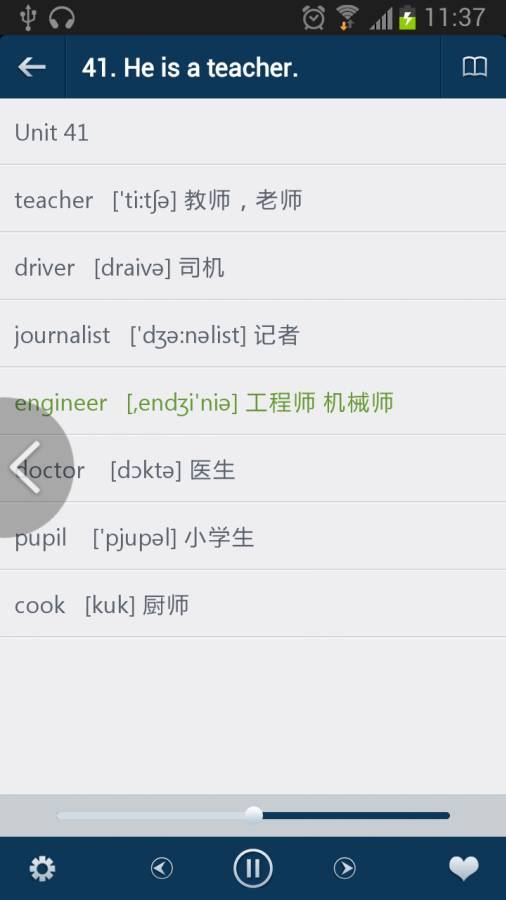Skip to the next track
Viewport: 506px width, 900px height.
pos(344,868)
